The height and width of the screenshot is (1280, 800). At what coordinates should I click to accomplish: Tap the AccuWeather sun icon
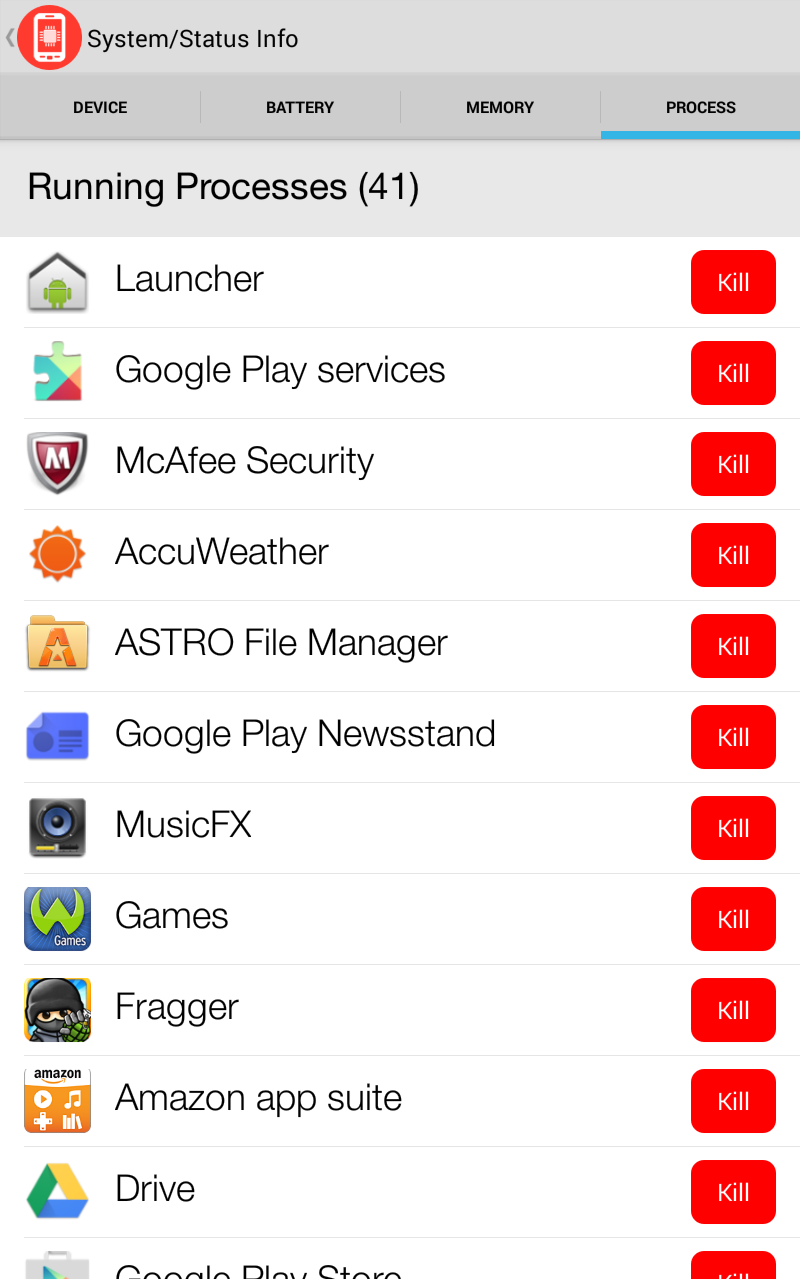point(57,555)
